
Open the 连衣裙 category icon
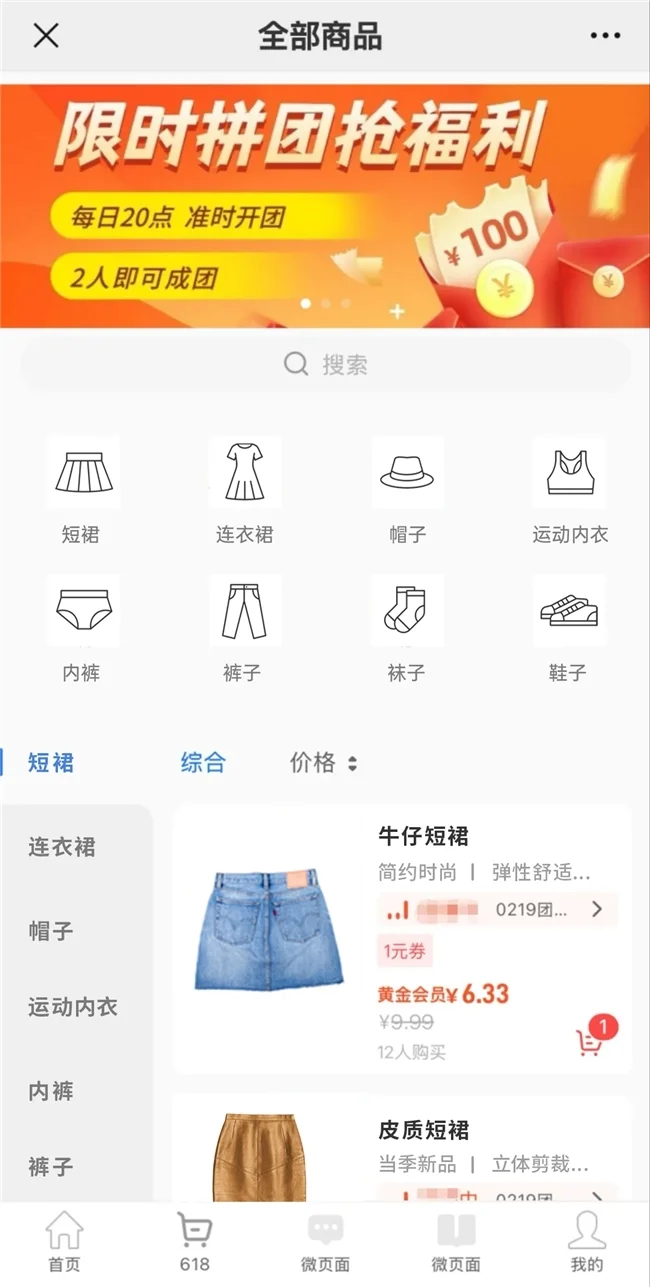click(x=244, y=473)
